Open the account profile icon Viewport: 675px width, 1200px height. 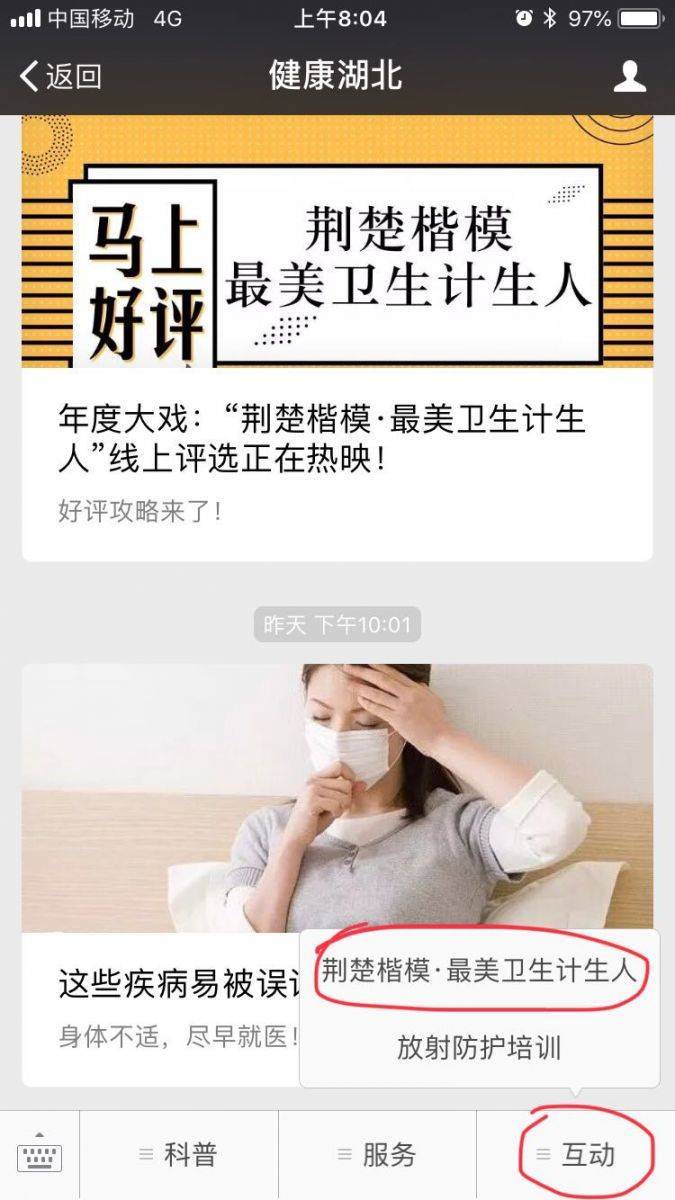click(x=629, y=76)
